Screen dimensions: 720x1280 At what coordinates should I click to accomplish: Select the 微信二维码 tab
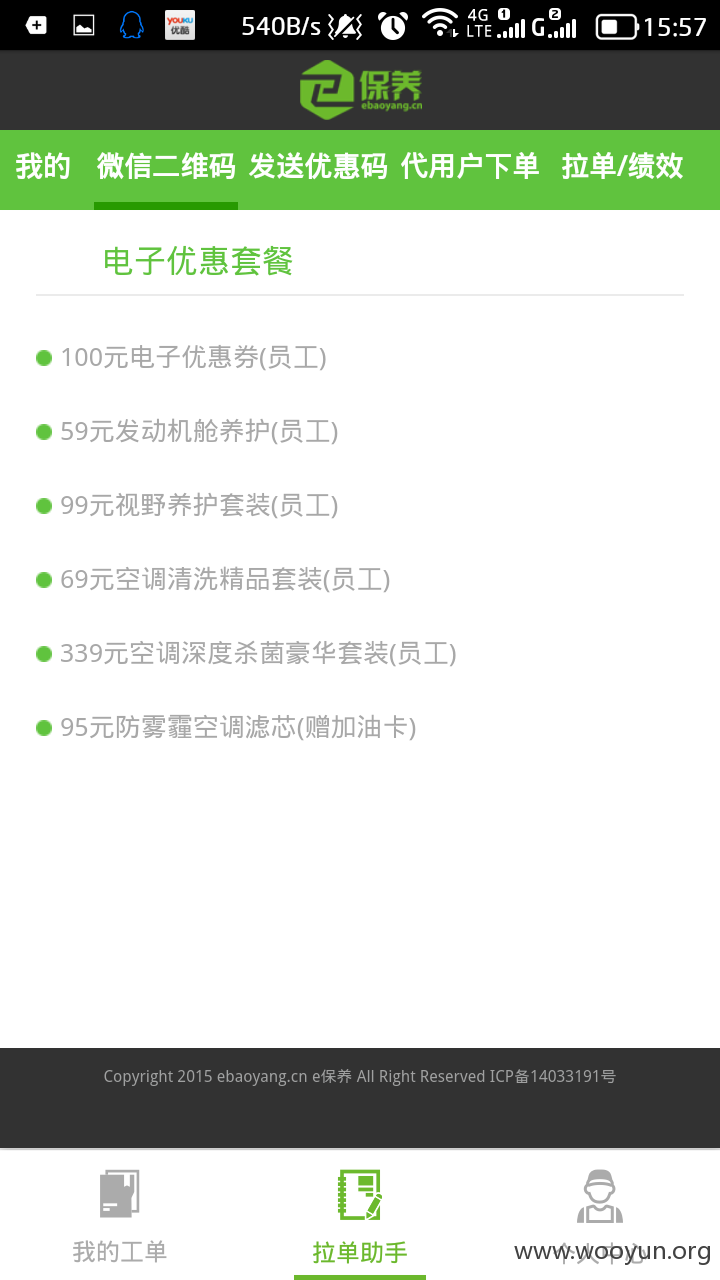pos(166,167)
